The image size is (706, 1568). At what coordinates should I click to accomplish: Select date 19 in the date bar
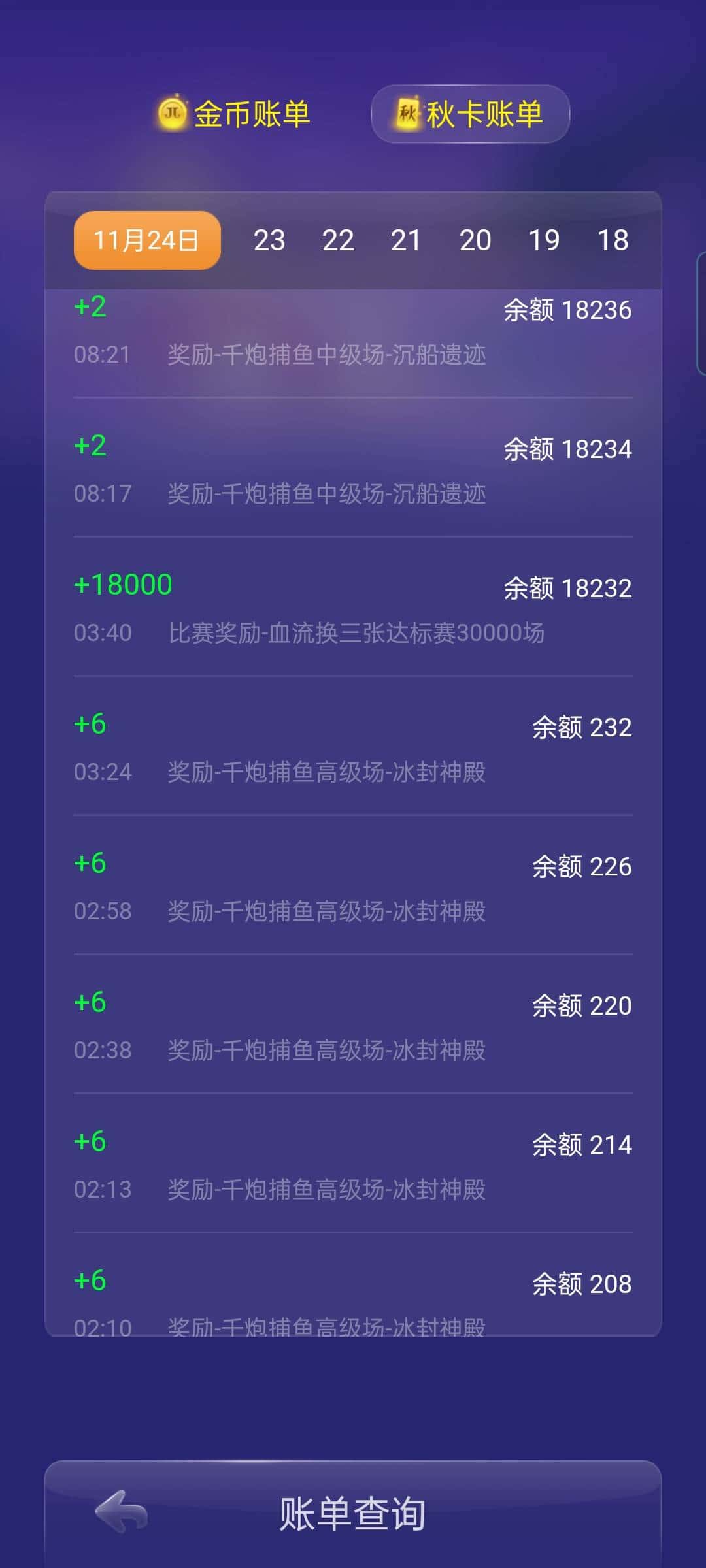(x=544, y=240)
